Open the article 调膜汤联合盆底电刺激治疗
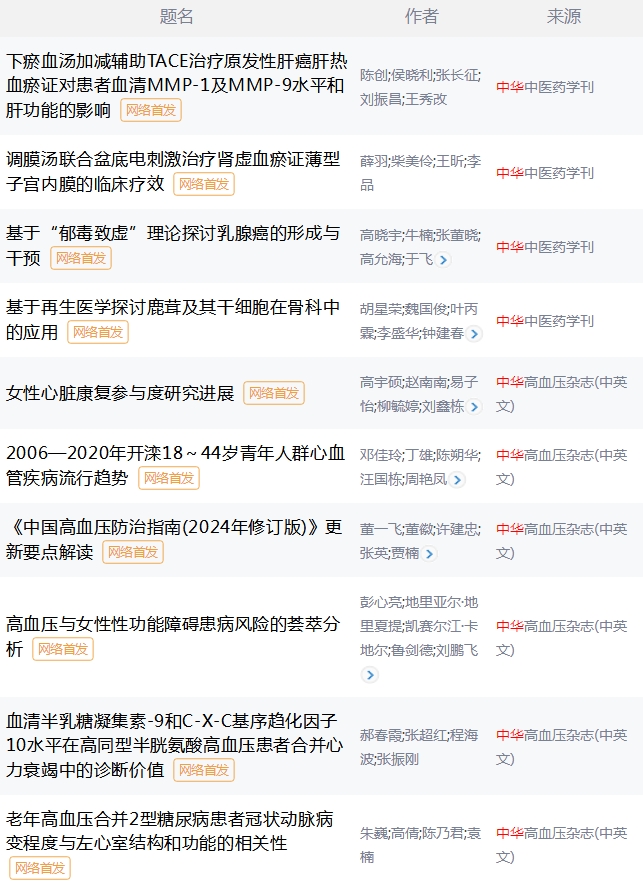This screenshot has height=882, width=643. coord(172,159)
